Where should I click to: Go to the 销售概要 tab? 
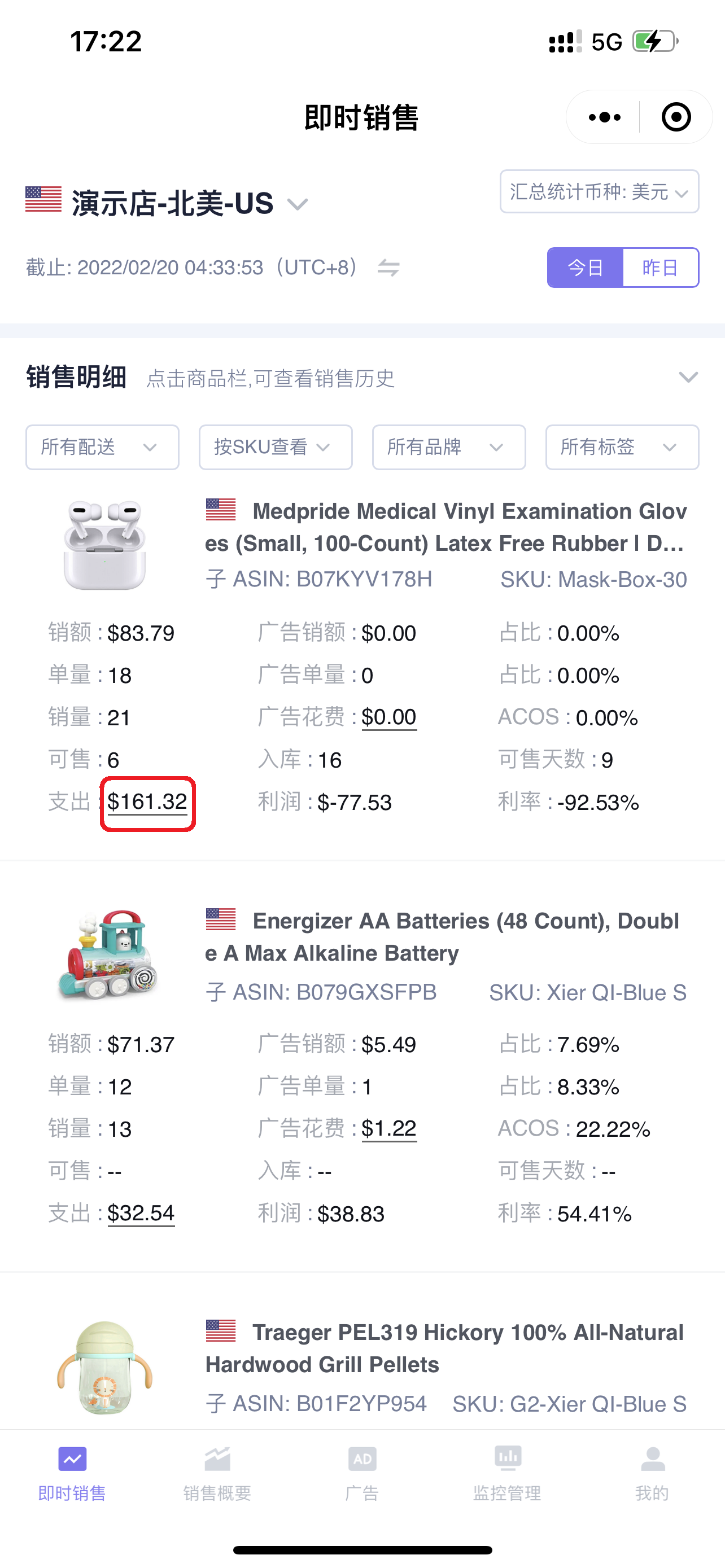coord(217,1474)
